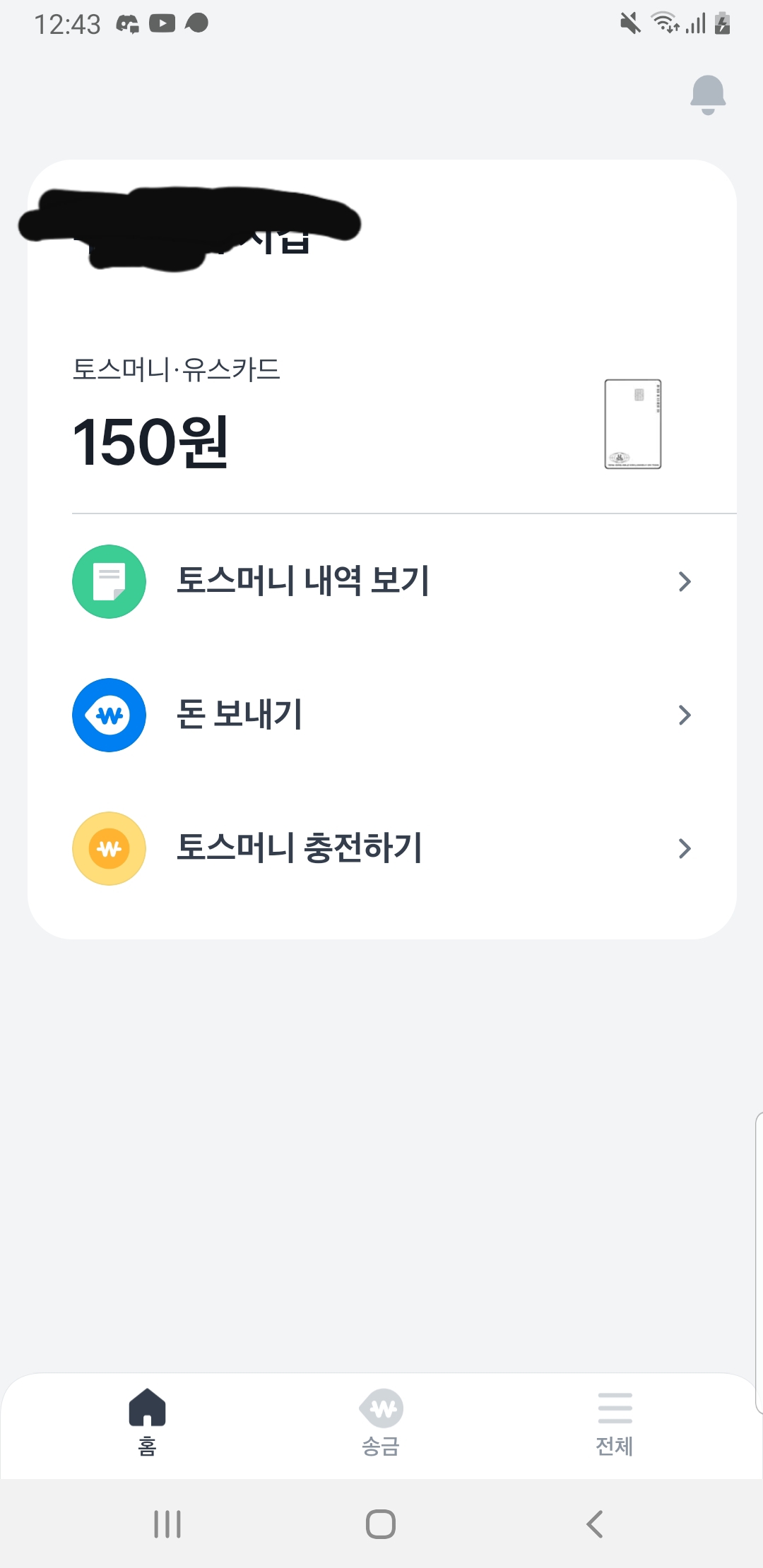Image resolution: width=763 pixels, height=1568 pixels.
Task: Tap the system back button
Action: [595, 1524]
